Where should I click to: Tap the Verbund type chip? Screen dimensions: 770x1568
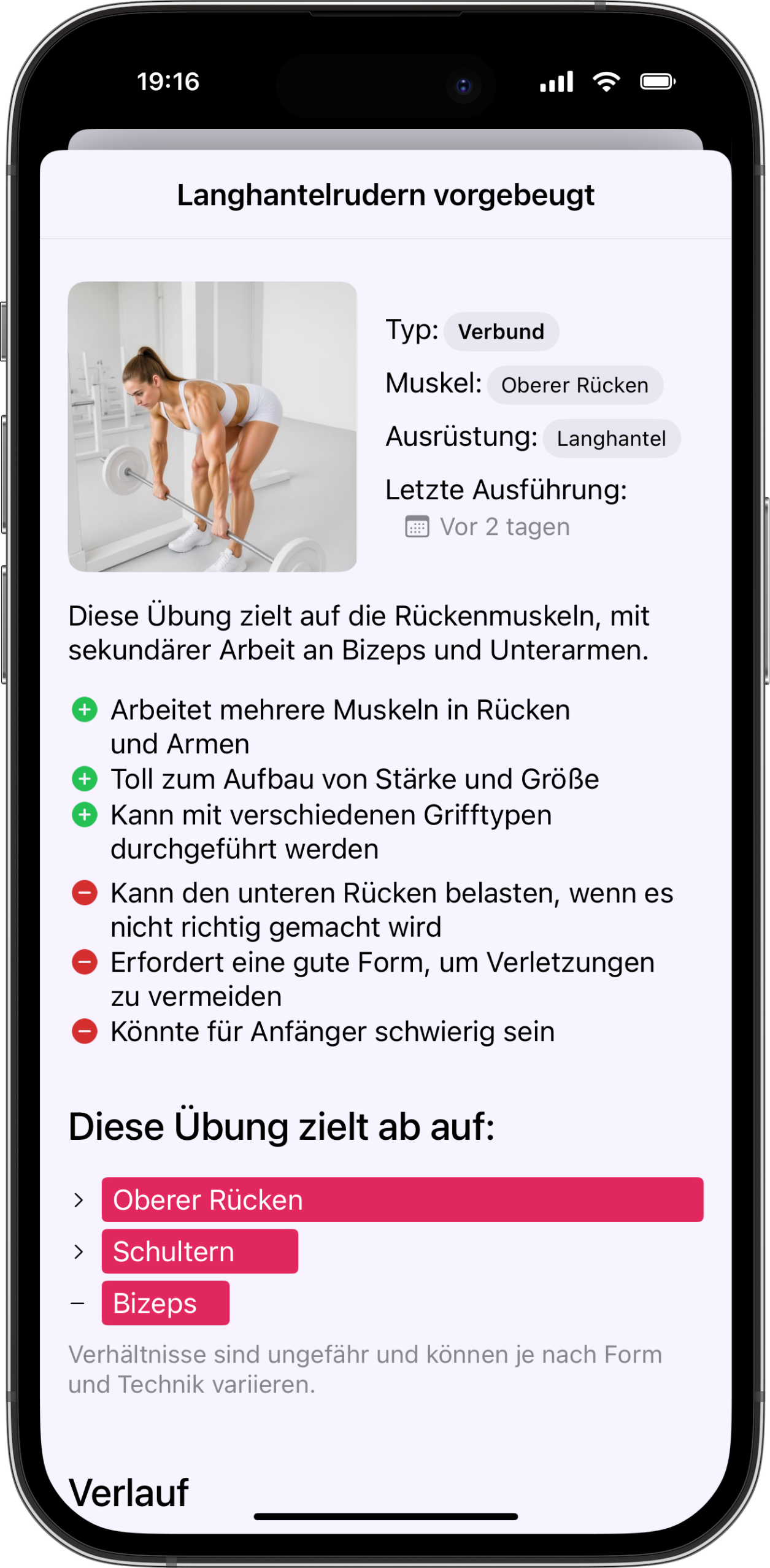501,332
